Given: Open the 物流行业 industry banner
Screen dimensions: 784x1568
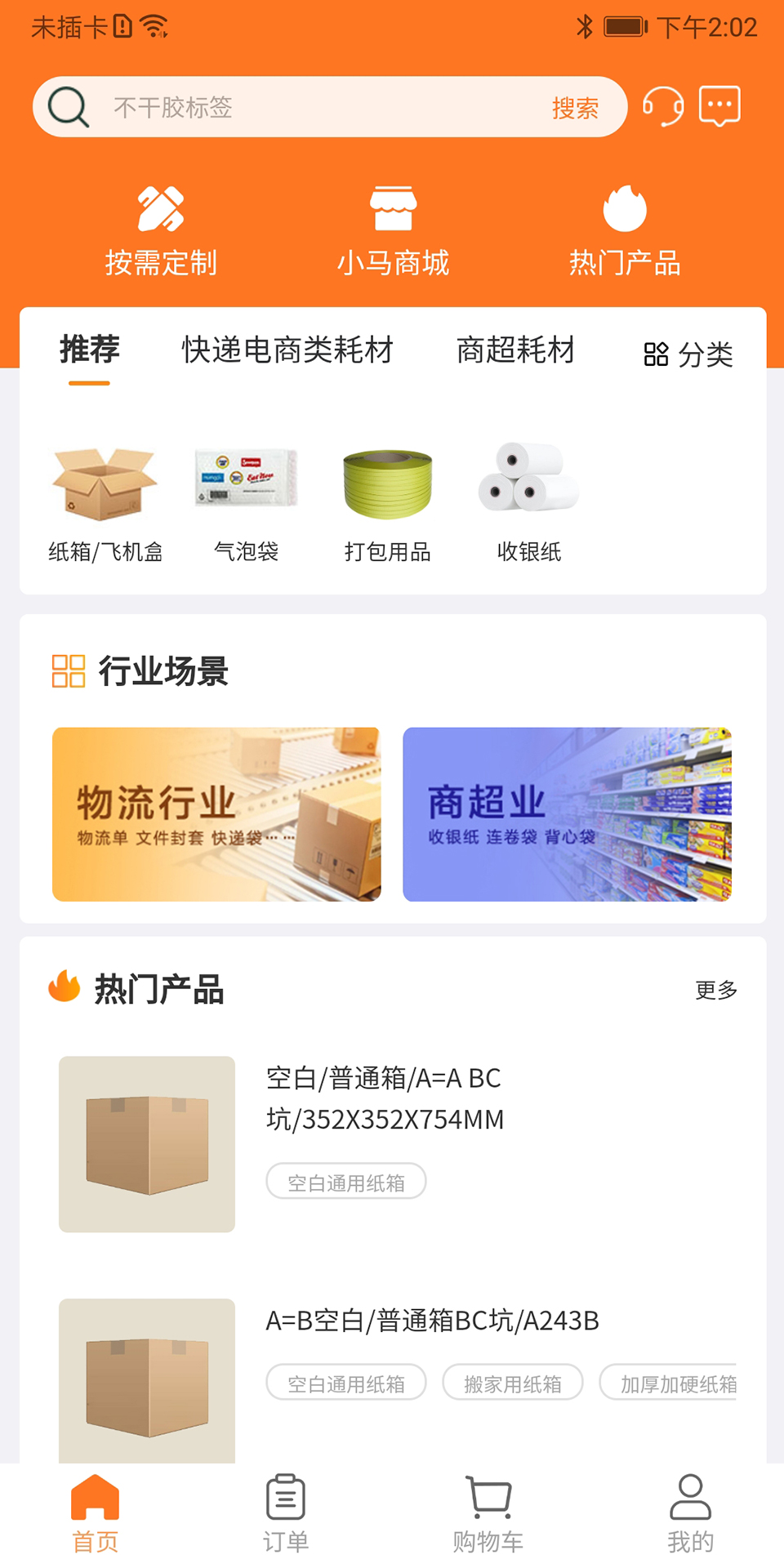Looking at the screenshot, I should click(216, 814).
